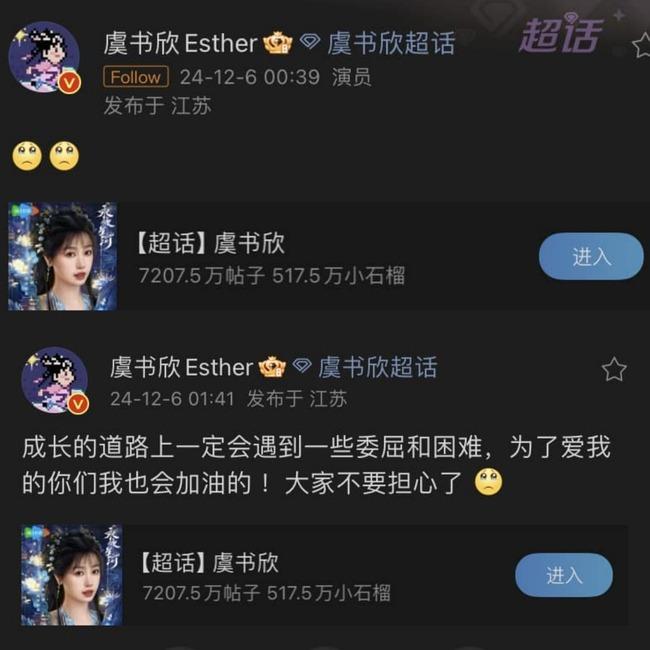Open 虞书欣 Esther's avatar in the 00:39 post

(44, 57)
